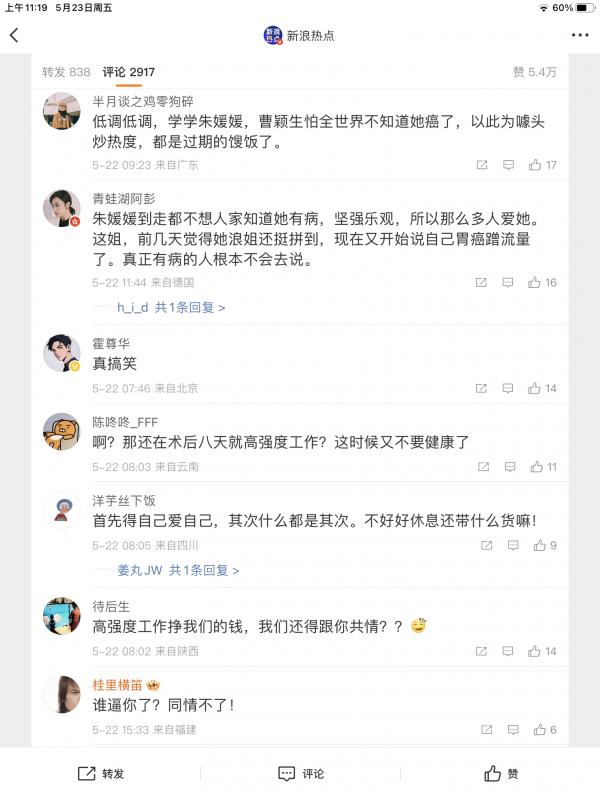Repost 陈咚咚_FFF's comment
This screenshot has height=800, width=600.
point(482,467)
